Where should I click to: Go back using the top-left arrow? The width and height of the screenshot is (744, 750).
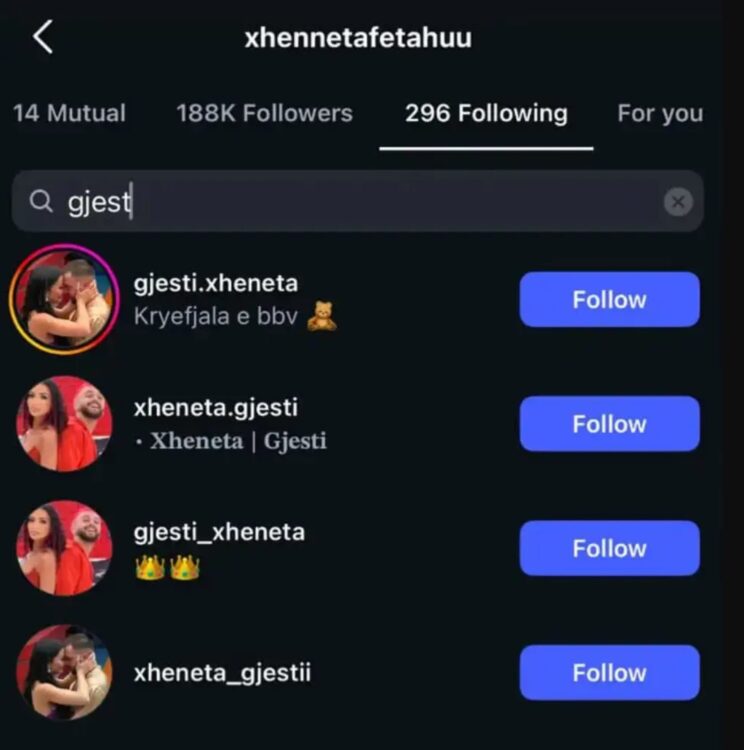[42, 38]
